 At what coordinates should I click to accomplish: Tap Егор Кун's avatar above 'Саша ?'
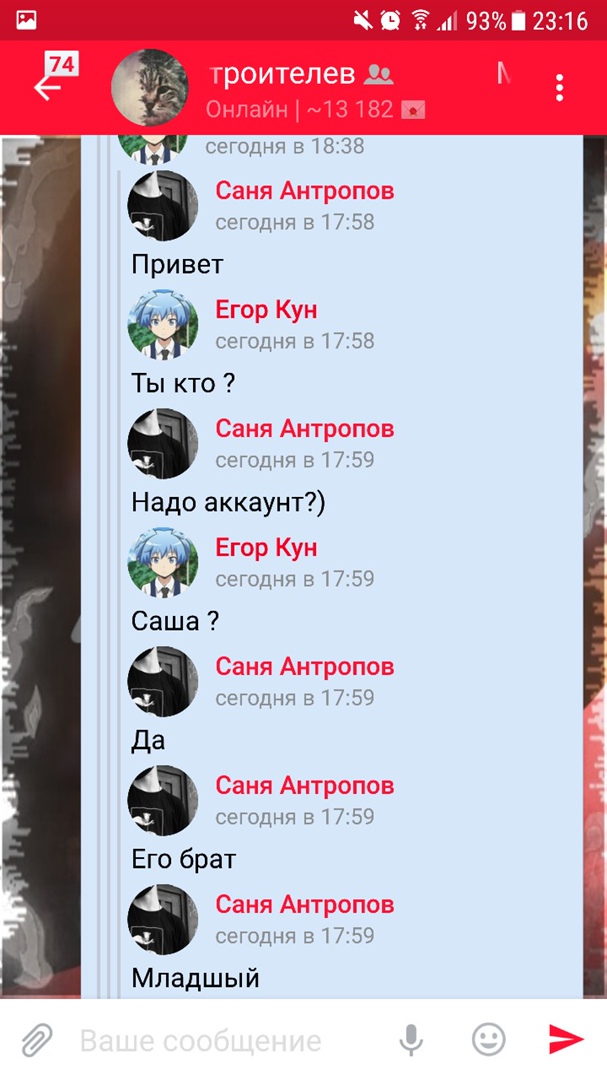(163, 563)
